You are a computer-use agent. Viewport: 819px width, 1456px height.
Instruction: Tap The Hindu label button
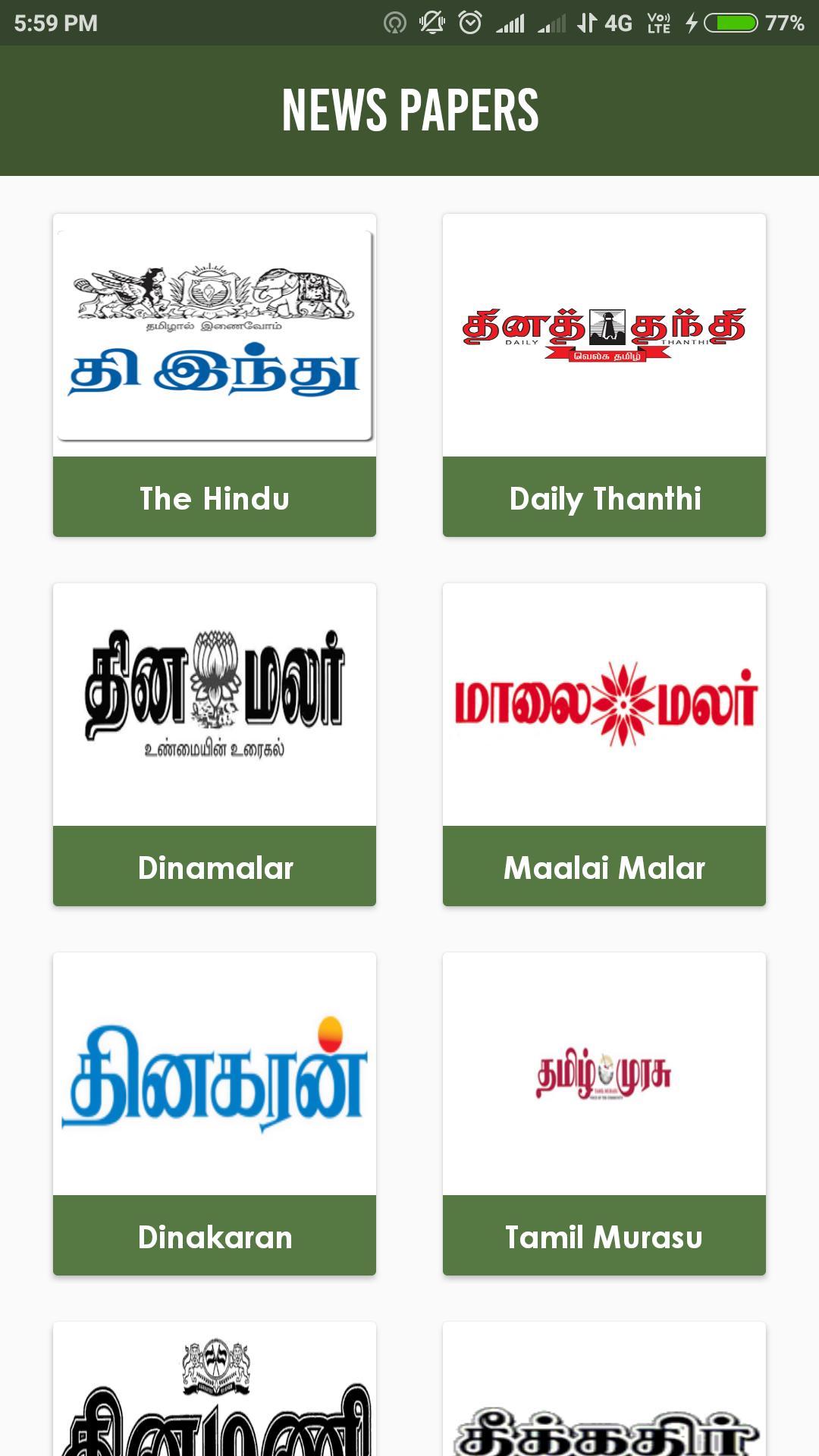tap(215, 497)
